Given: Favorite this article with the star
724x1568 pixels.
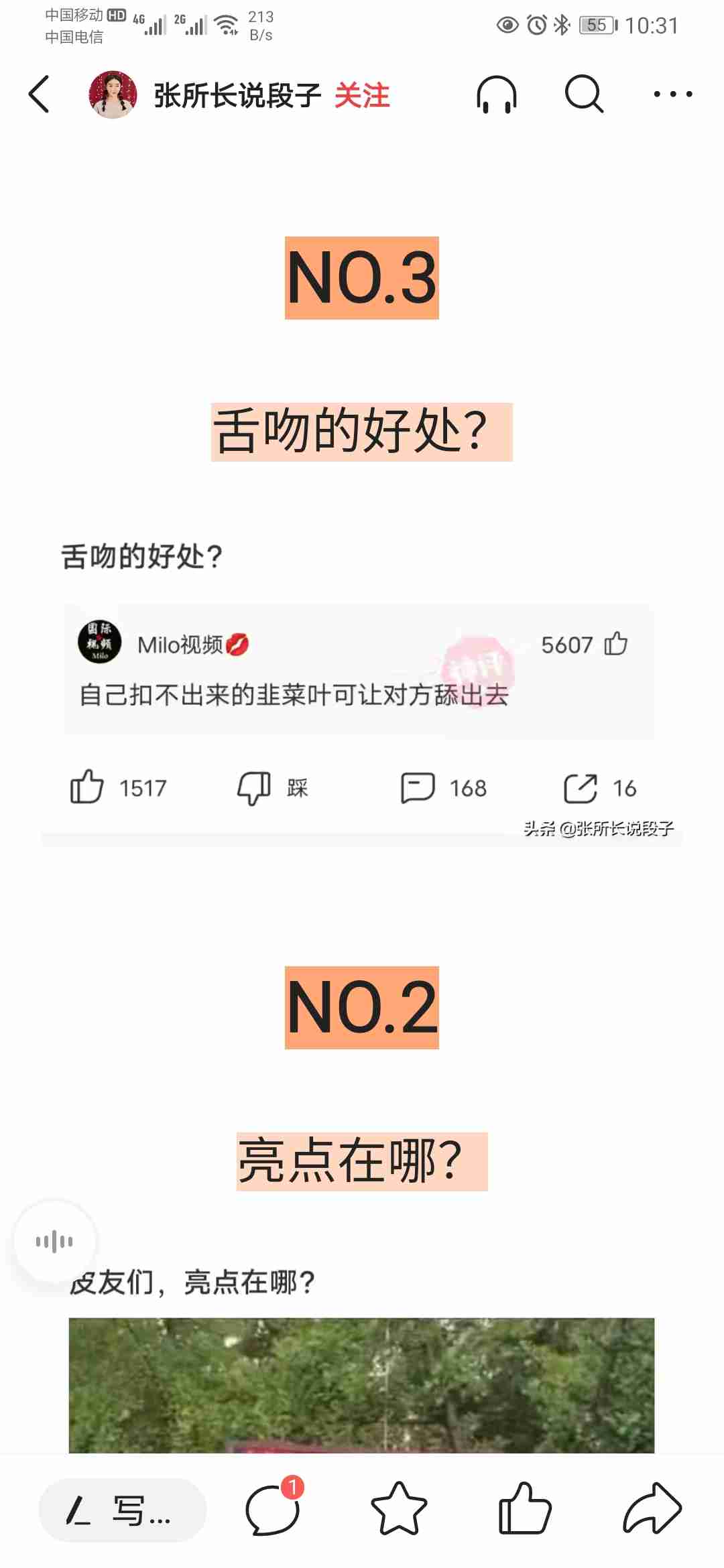Looking at the screenshot, I should tap(399, 1509).
